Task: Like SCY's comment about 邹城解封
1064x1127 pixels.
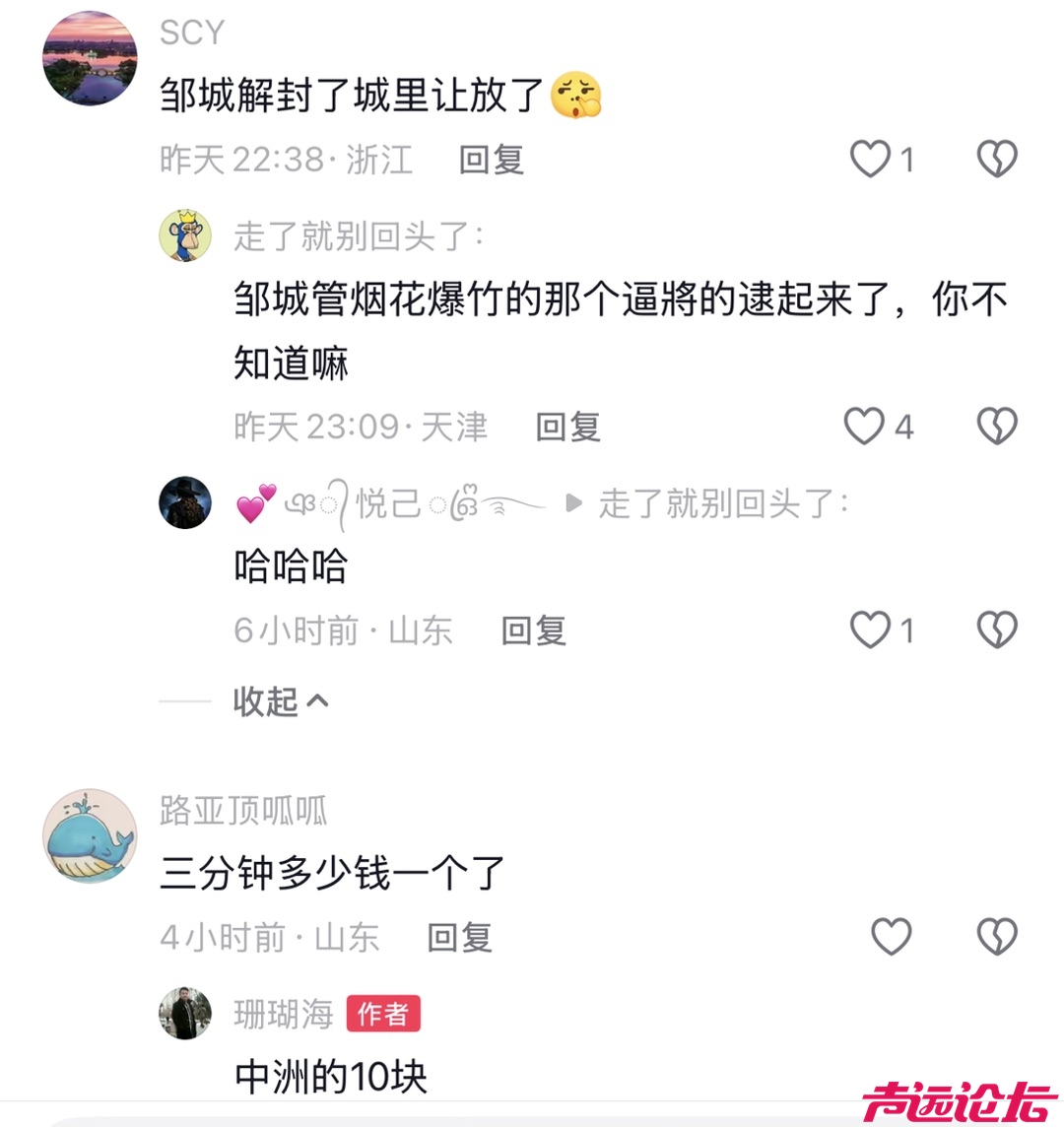Action: (x=871, y=159)
